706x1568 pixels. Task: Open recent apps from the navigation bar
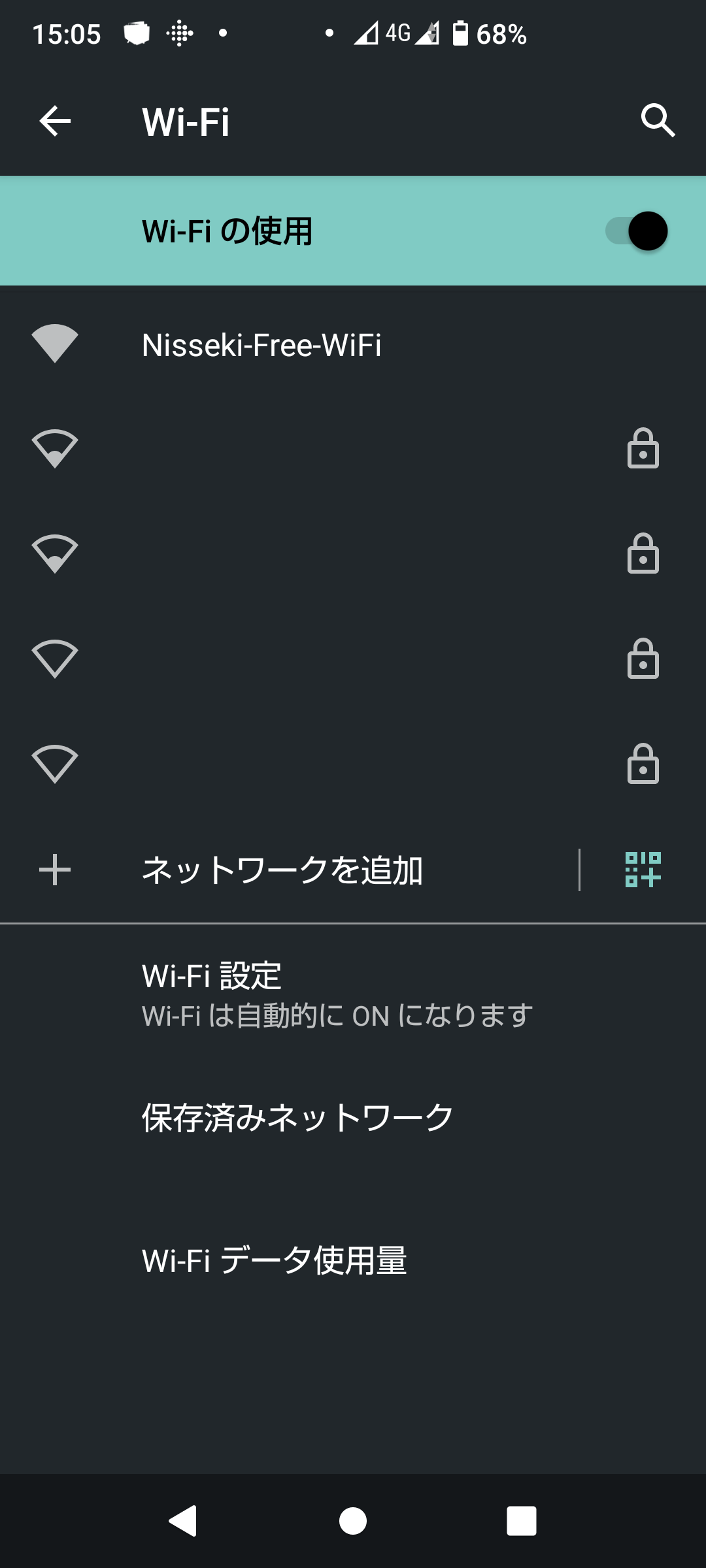[522, 1521]
